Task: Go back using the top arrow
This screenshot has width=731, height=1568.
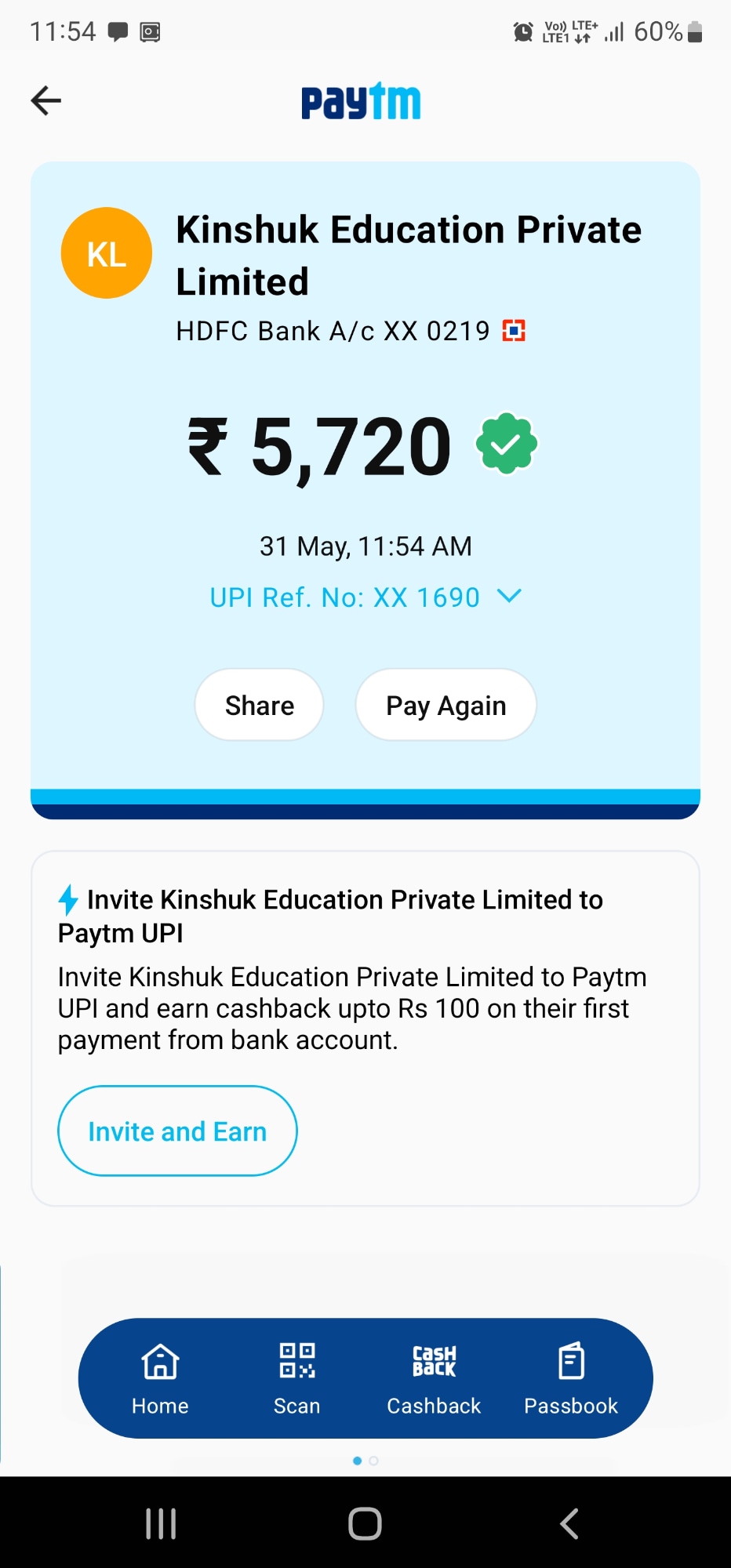Action: pos(46,100)
